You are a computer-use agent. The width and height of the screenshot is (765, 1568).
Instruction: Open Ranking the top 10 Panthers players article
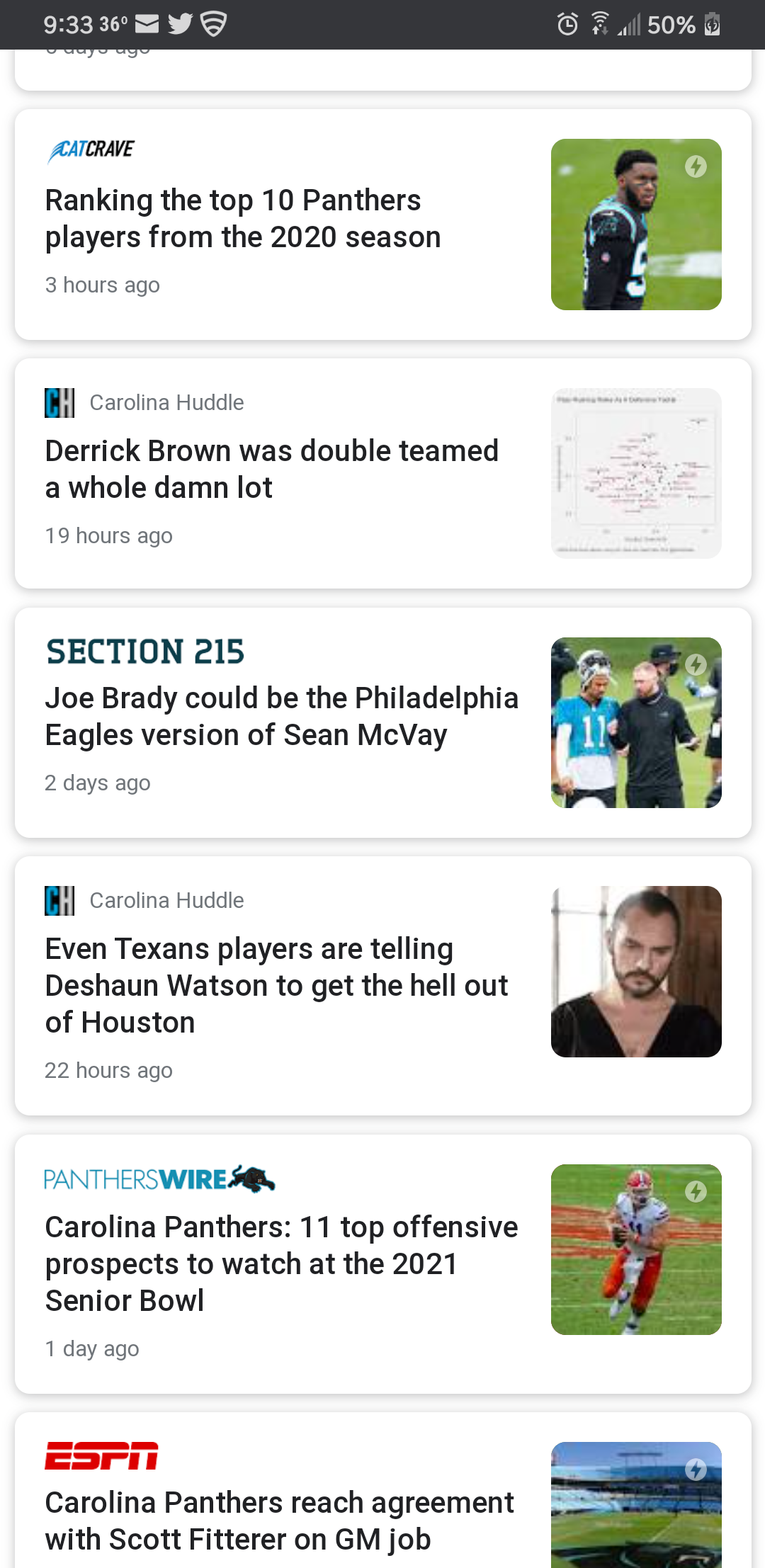coord(243,219)
